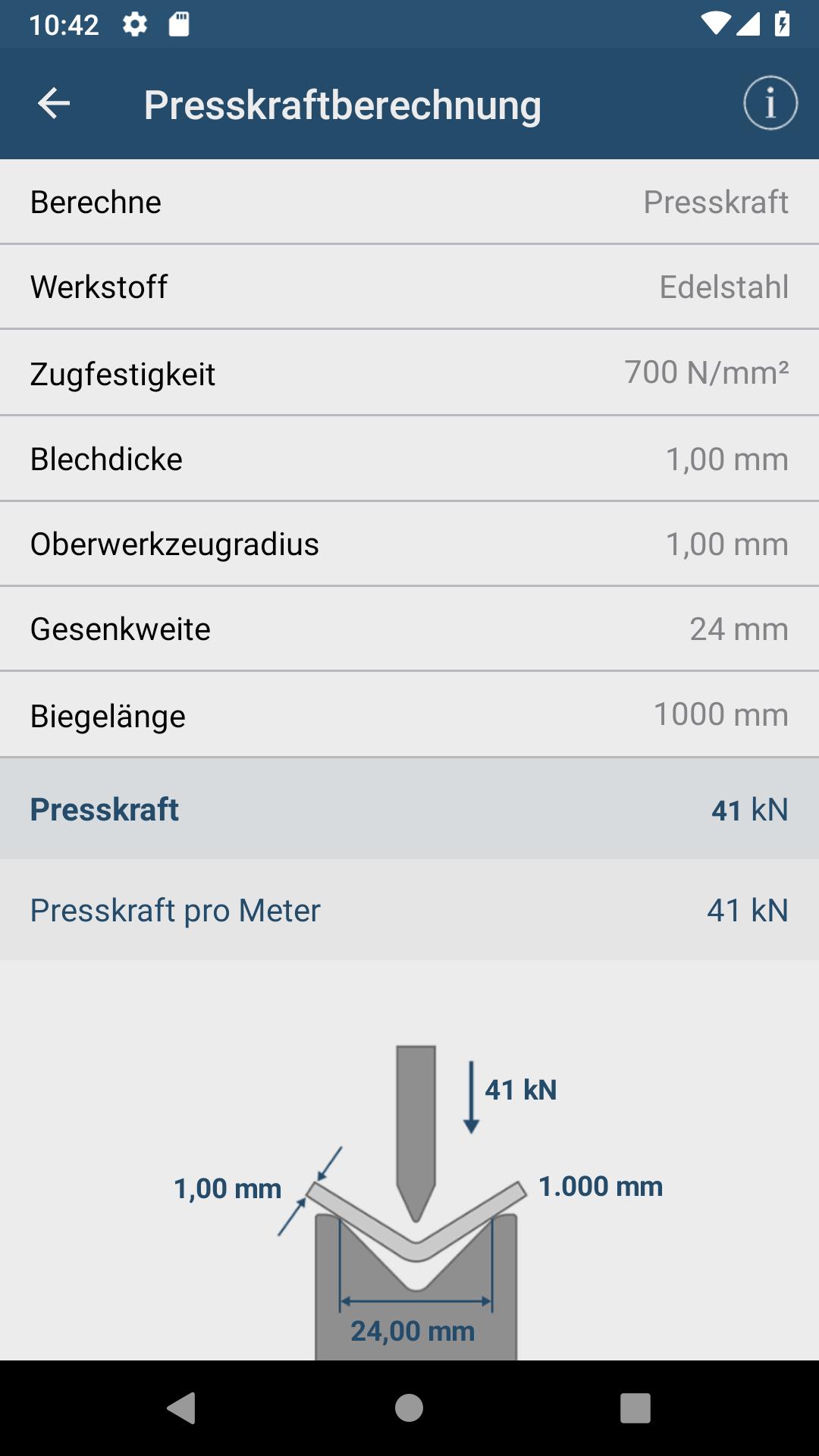Open the Gesenkweite value chooser

coord(409,629)
